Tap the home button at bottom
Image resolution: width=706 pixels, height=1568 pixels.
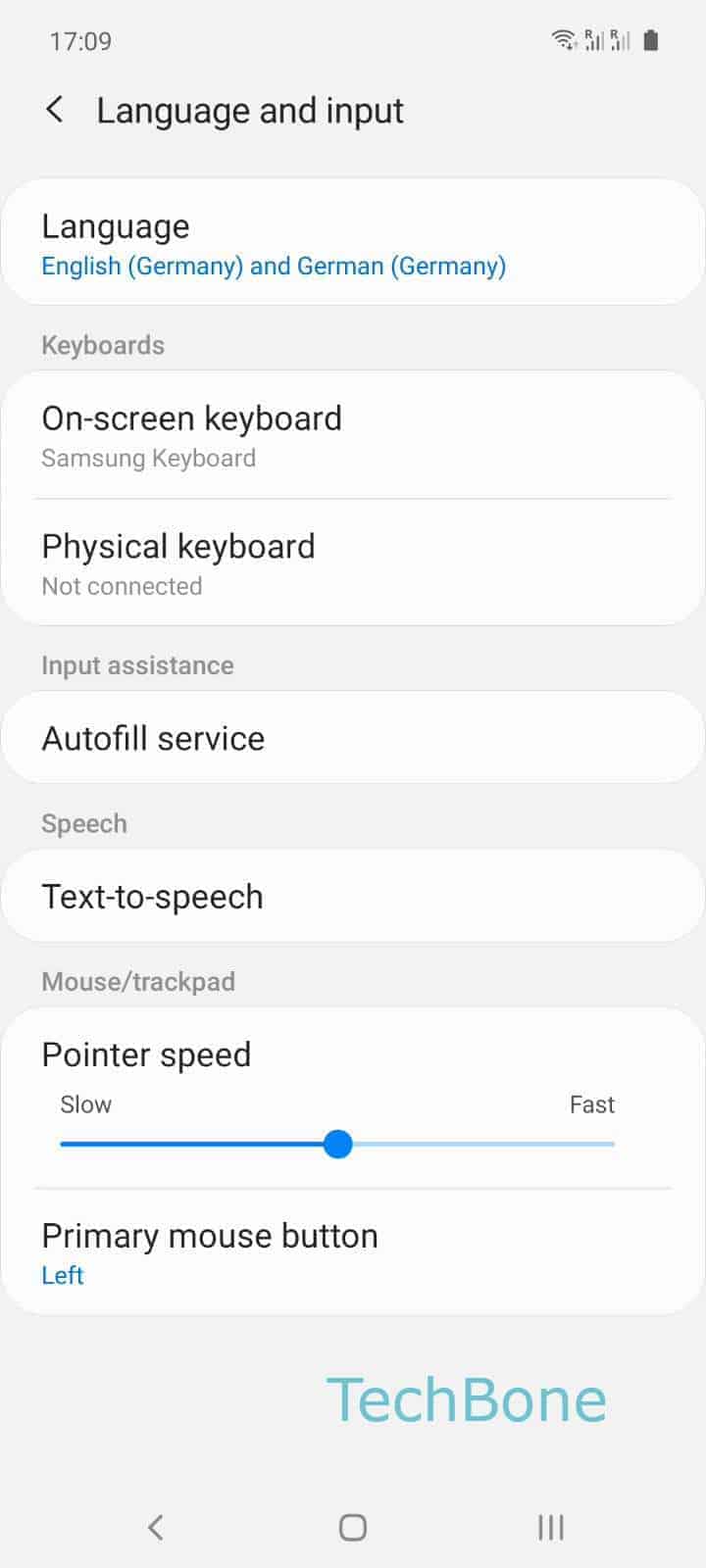[x=352, y=1527]
